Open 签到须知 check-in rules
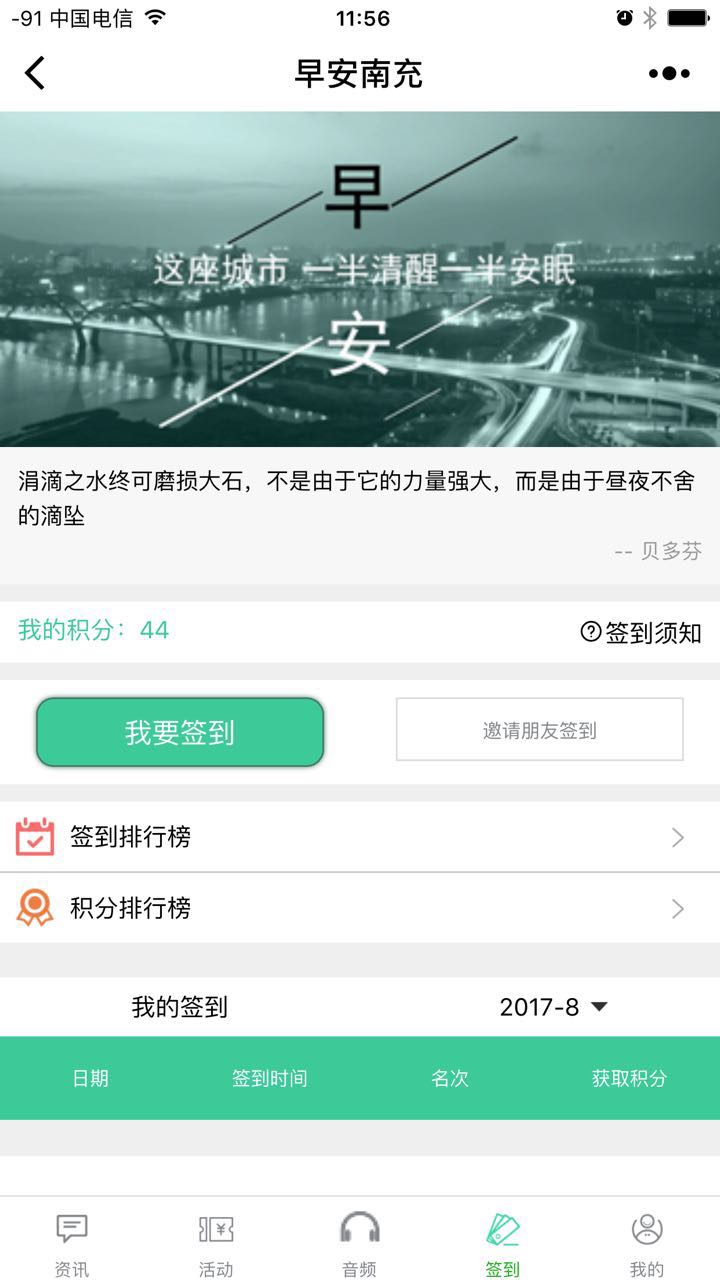720x1280 pixels. tap(641, 632)
